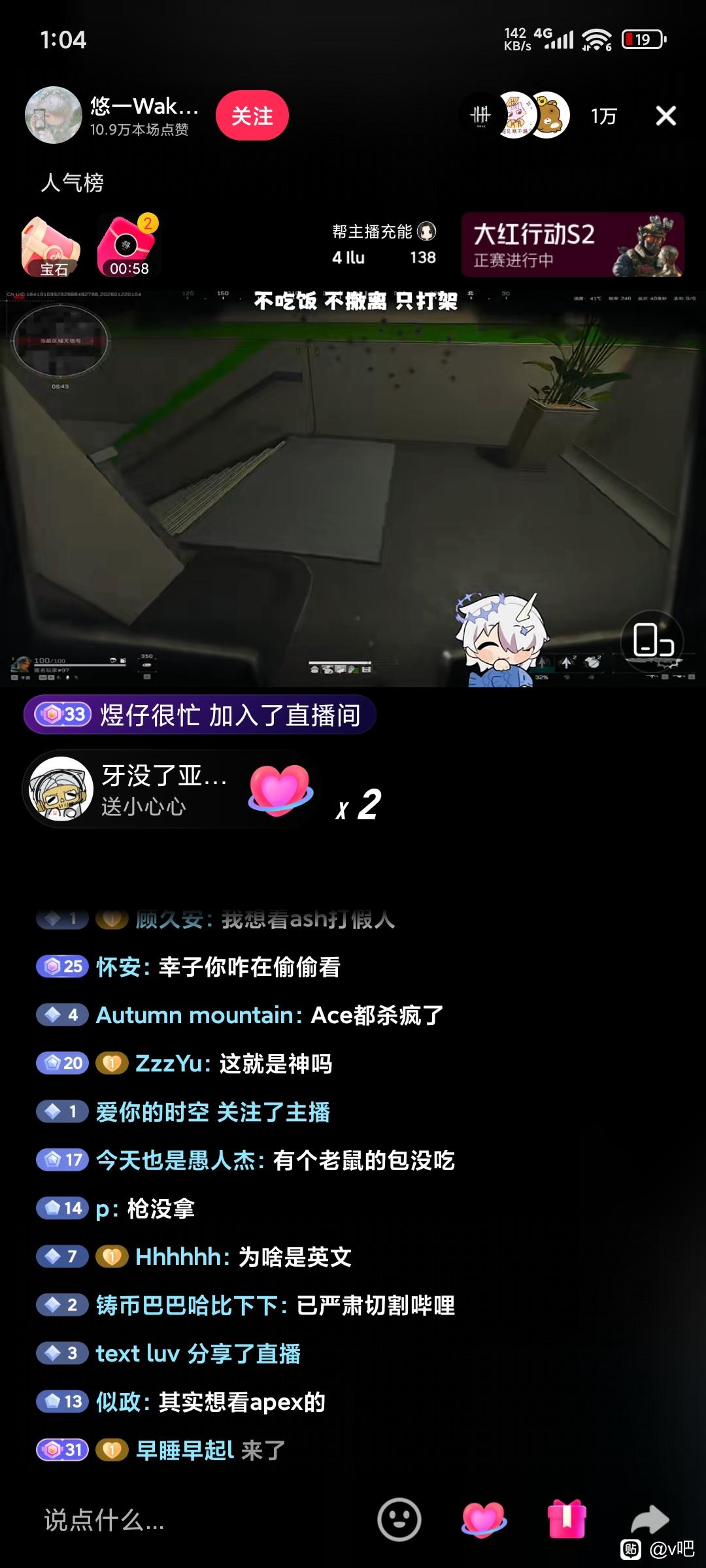The height and width of the screenshot is (1568, 706).
Task: Rotate stream to landscape mode
Action: tap(652, 640)
